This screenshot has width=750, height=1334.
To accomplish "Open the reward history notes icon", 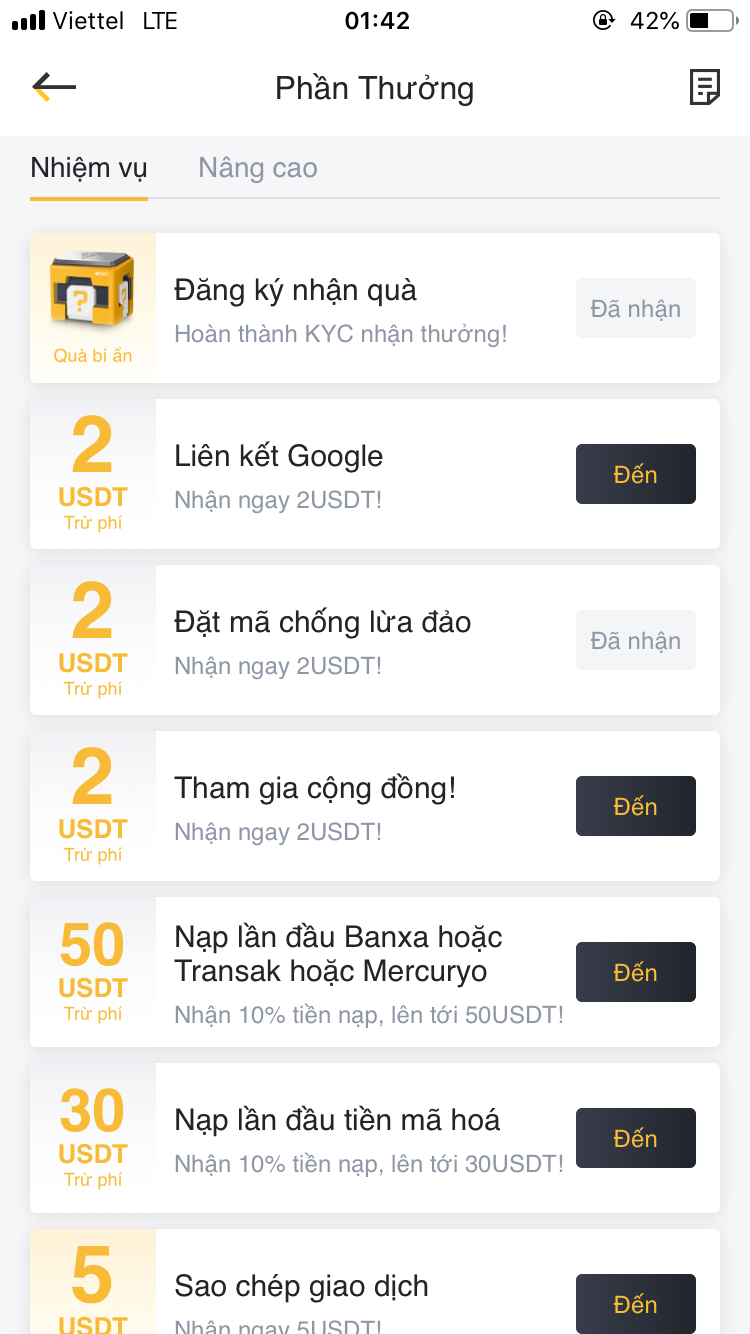I will 705,88.
